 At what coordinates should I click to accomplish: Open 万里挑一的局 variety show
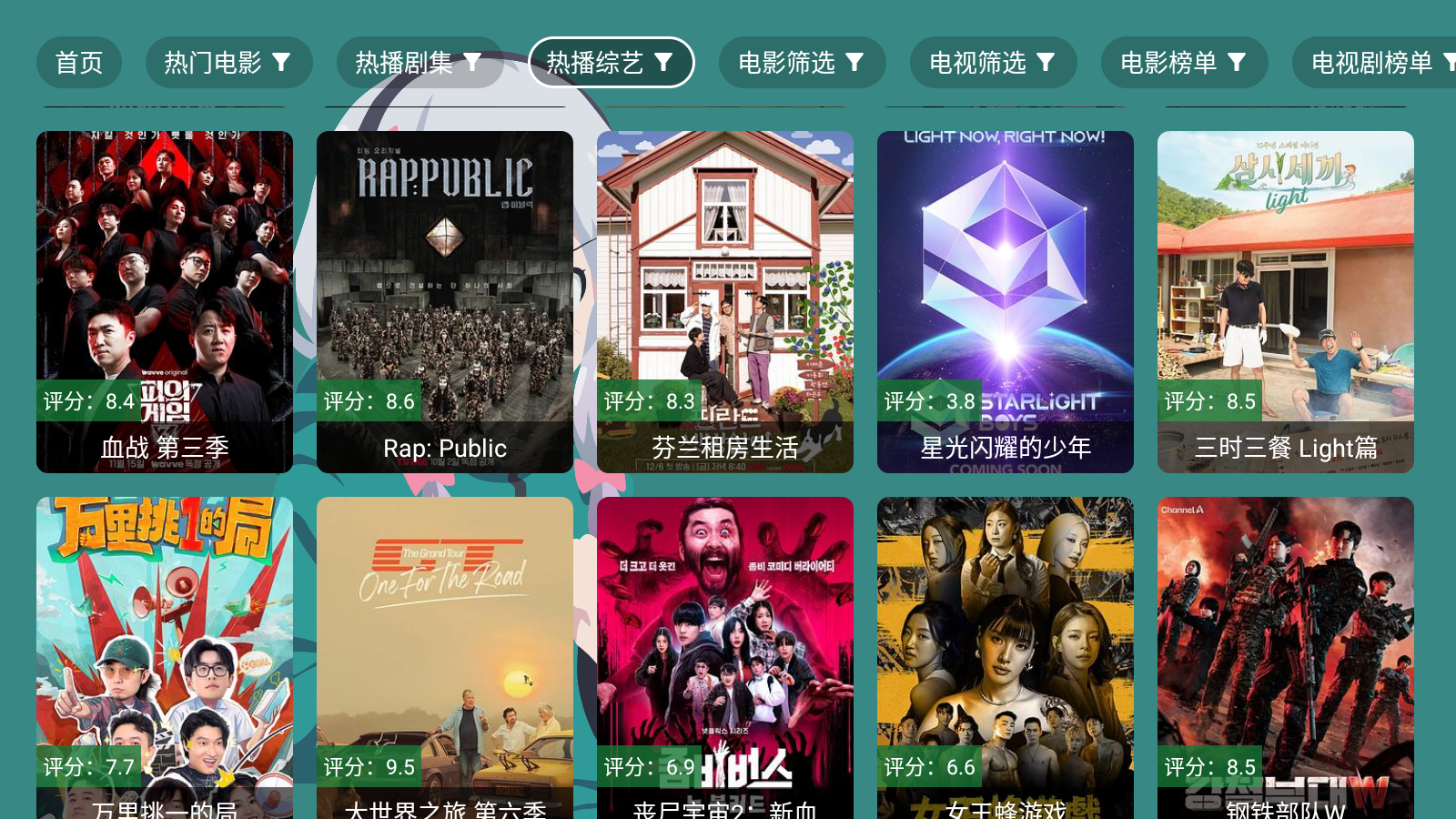pos(165,657)
